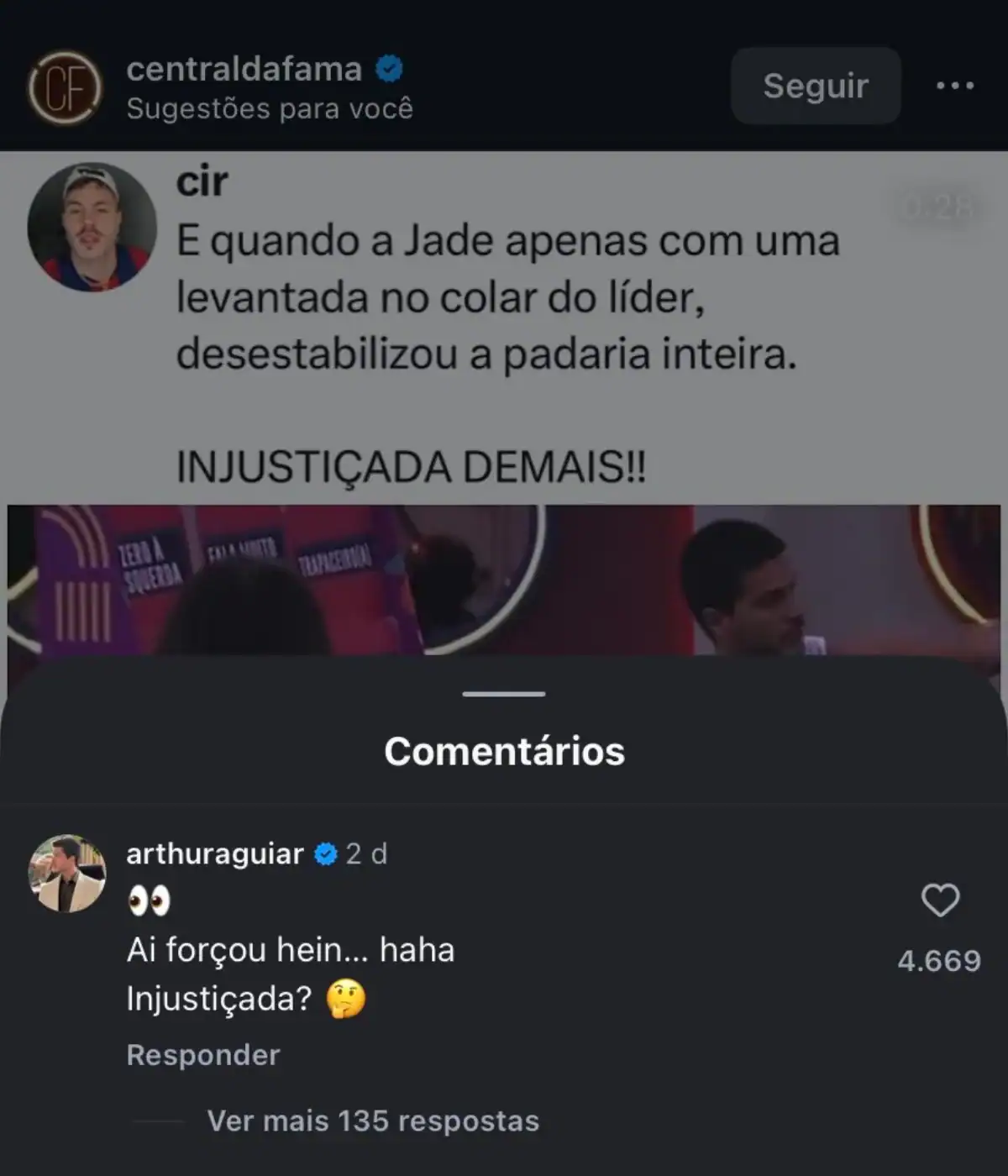Follow the centraldafama account

point(815,86)
